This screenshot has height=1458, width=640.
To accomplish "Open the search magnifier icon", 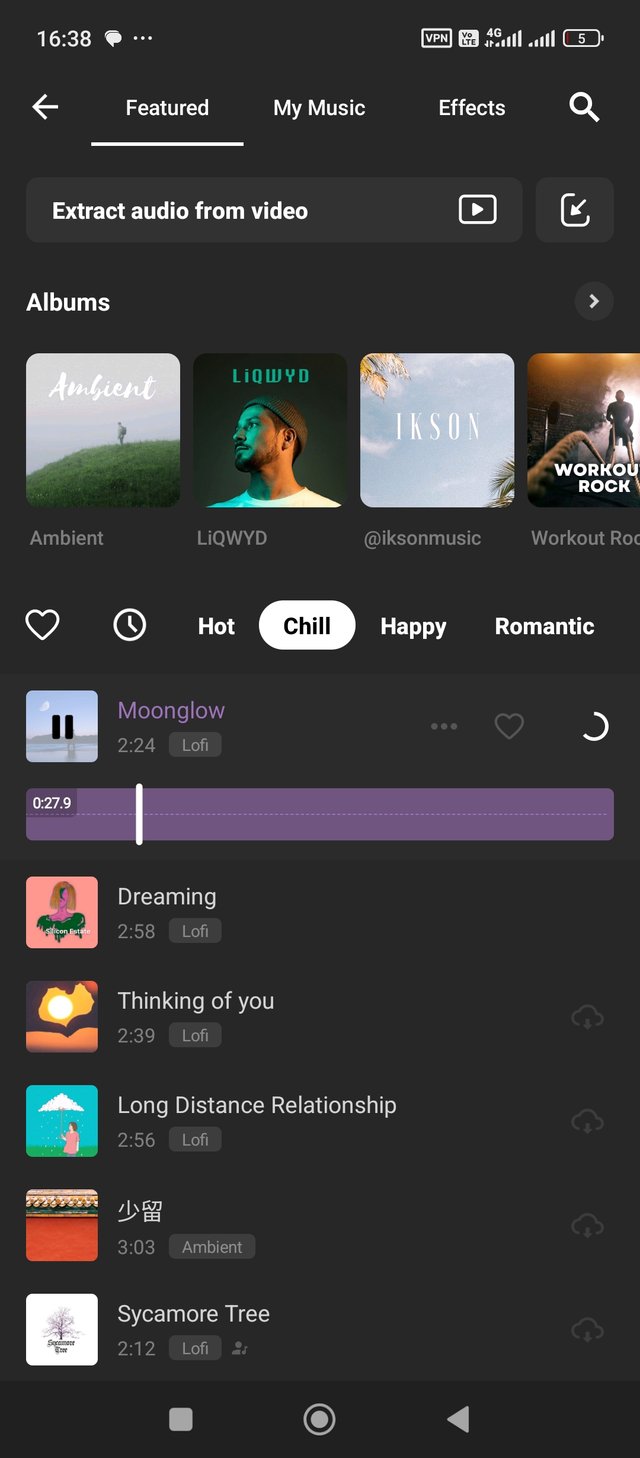I will coord(584,108).
